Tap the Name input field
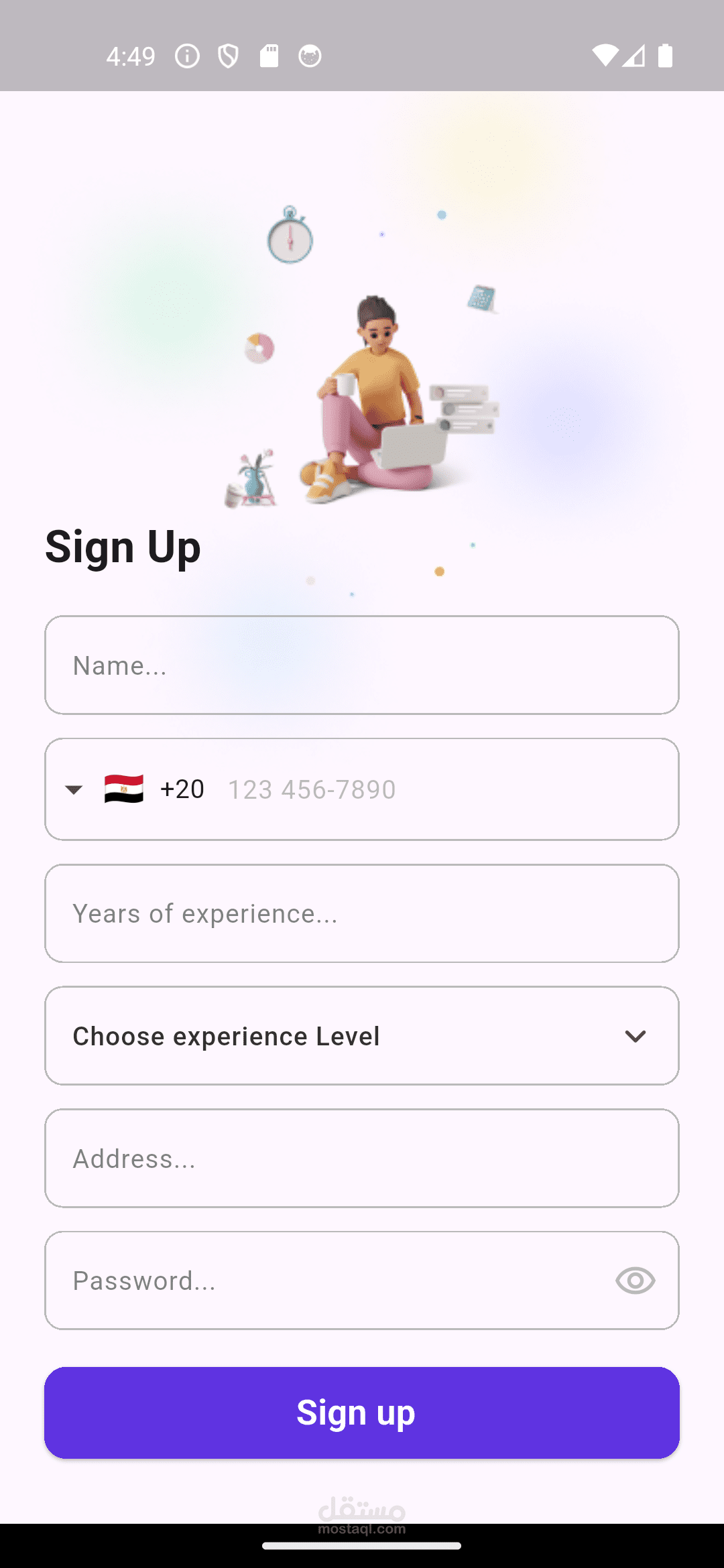 point(362,665)
